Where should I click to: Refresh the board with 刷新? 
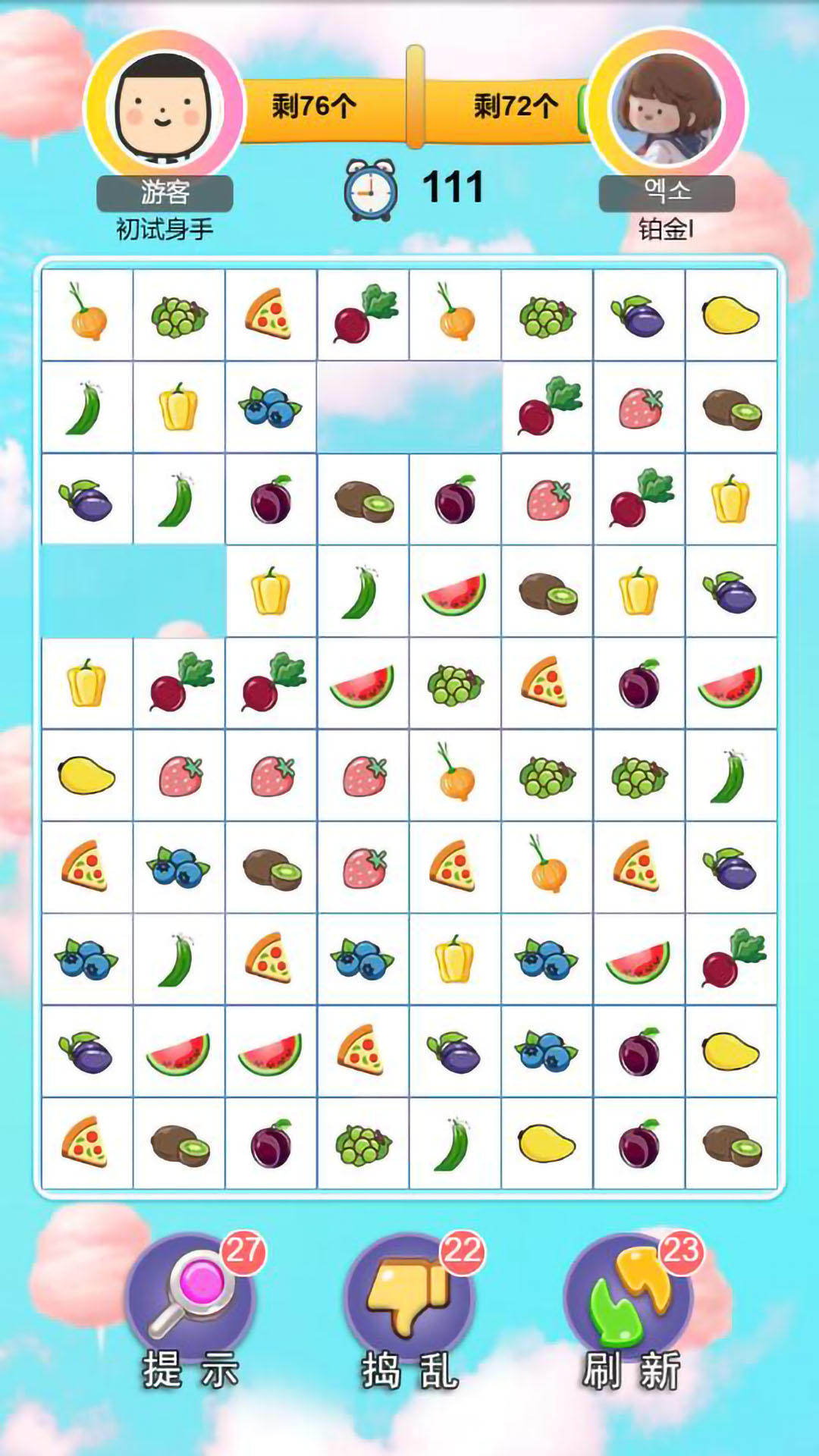(x=629, y=1298)
